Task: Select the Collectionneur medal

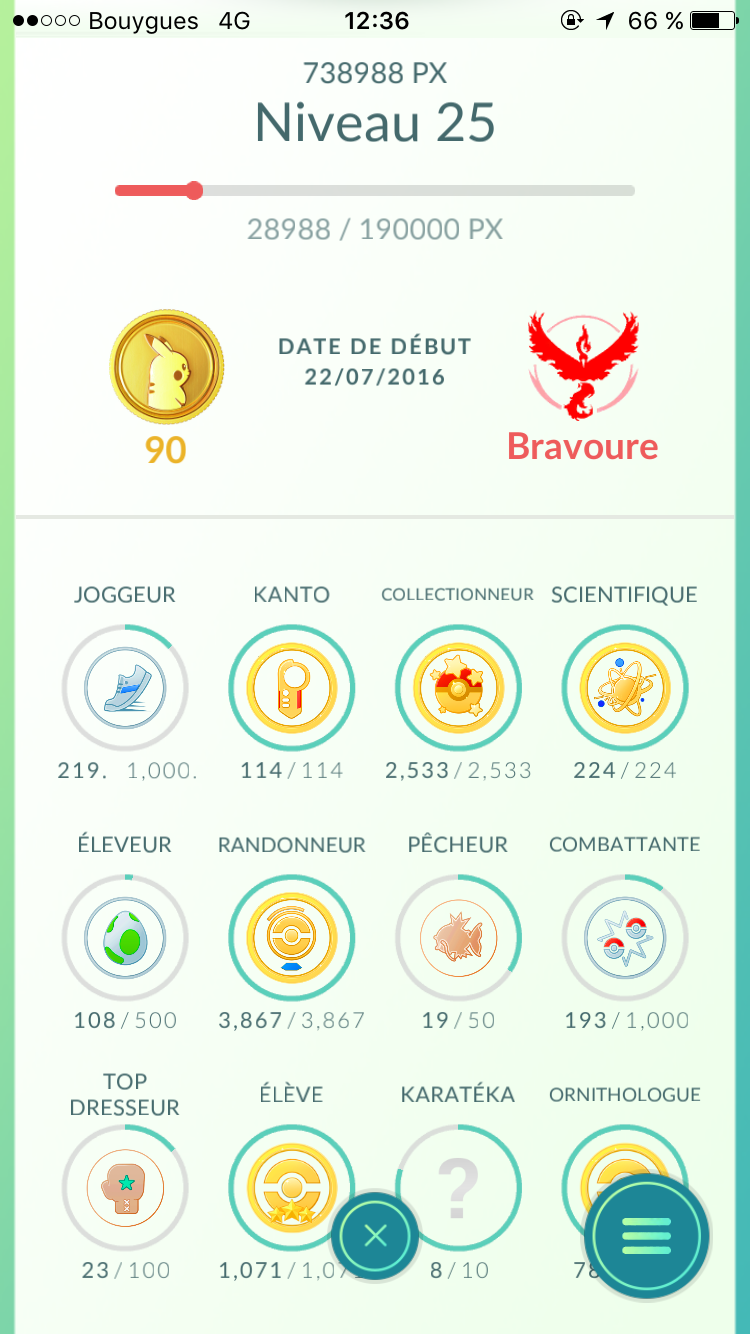Action: pyautogui.click(x=458, y=687)
